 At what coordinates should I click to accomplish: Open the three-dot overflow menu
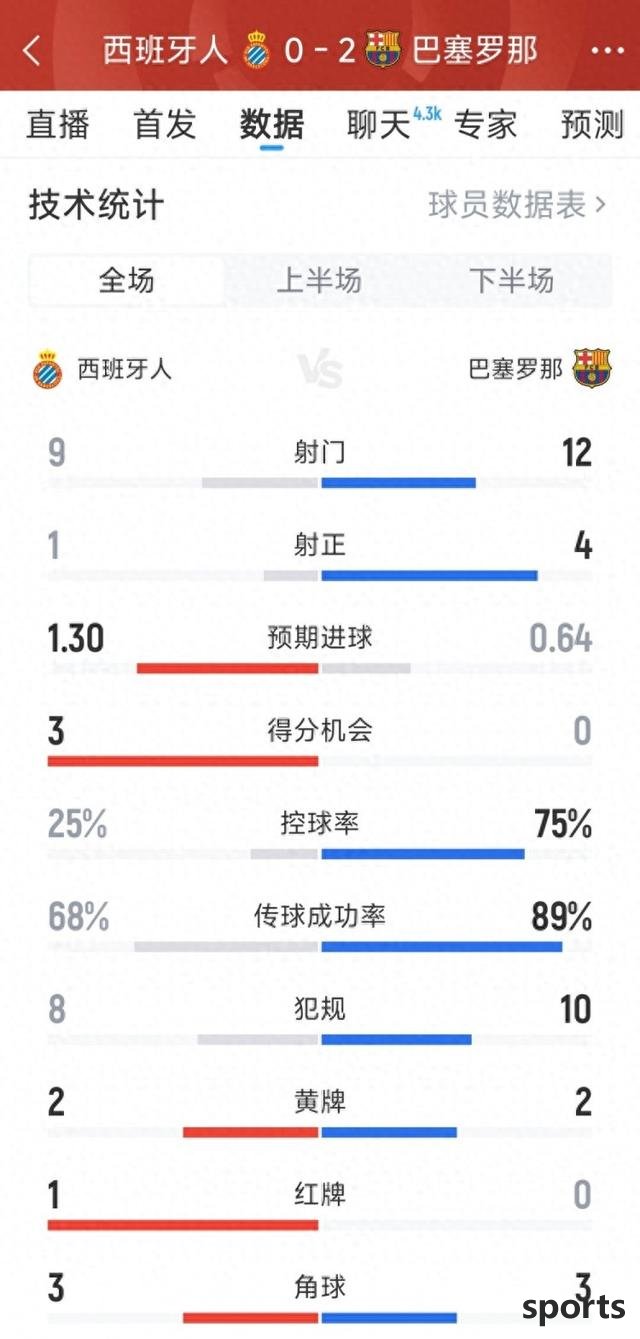[607, 50]
